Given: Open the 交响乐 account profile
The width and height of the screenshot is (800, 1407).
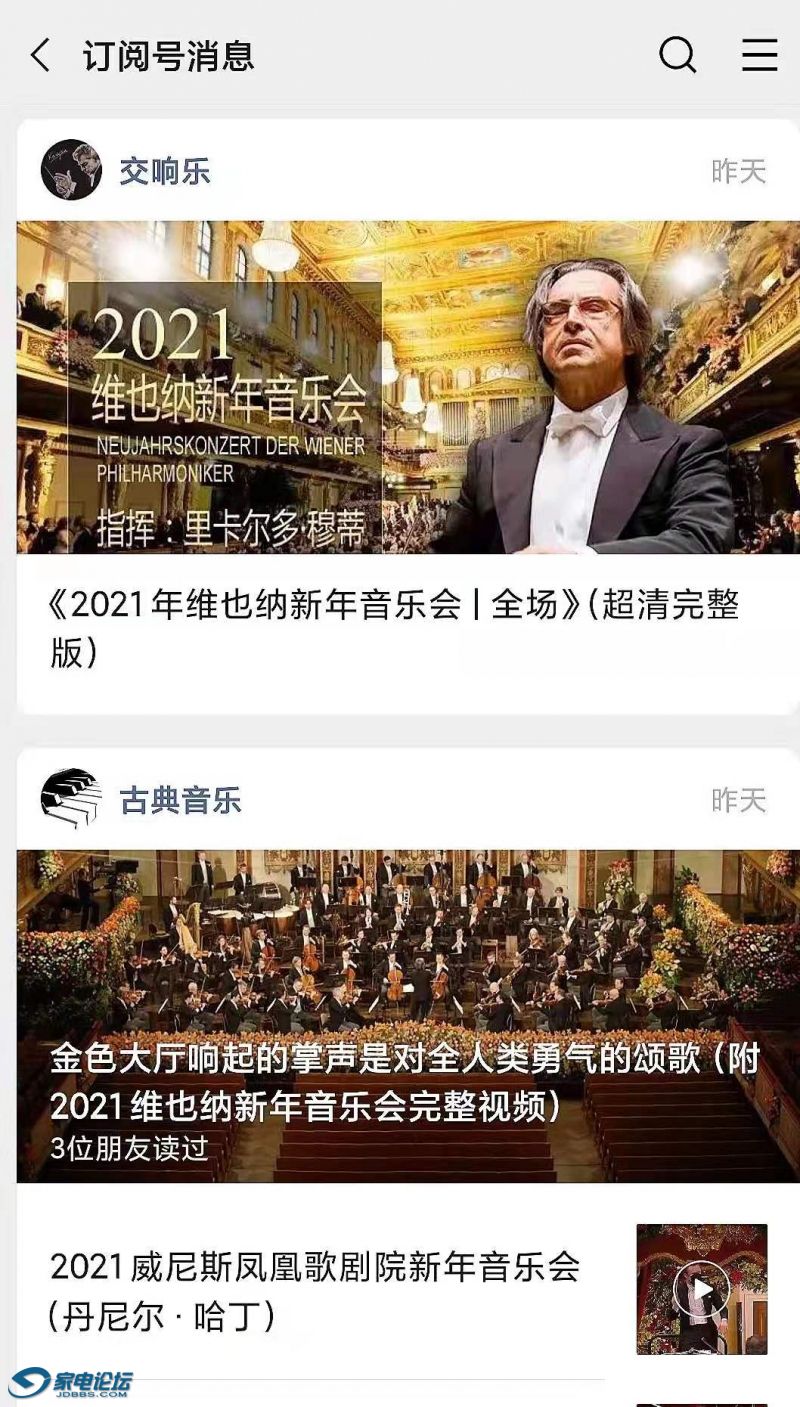Looking at the screenshot, I should (x=164, y=171).
